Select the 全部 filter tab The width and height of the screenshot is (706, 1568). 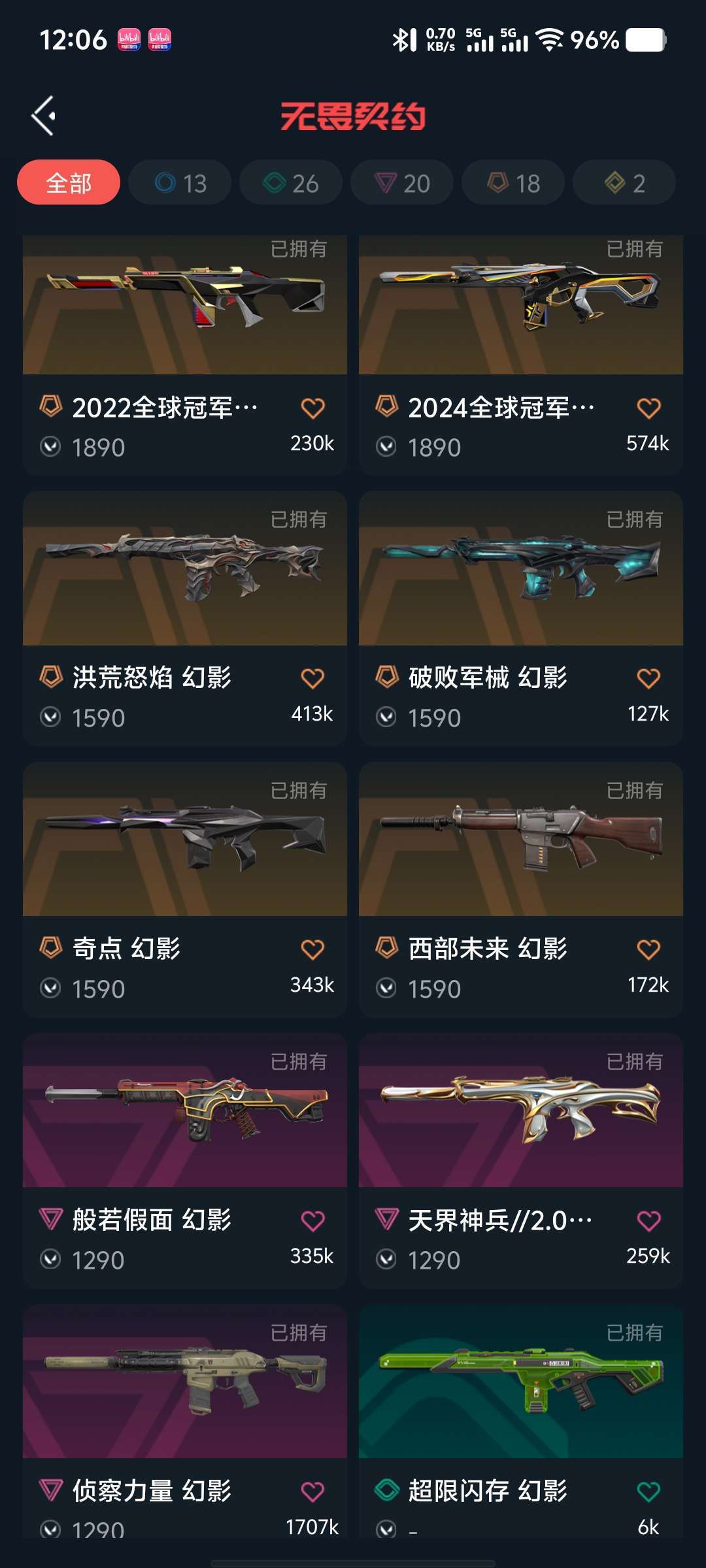point(69,182)
